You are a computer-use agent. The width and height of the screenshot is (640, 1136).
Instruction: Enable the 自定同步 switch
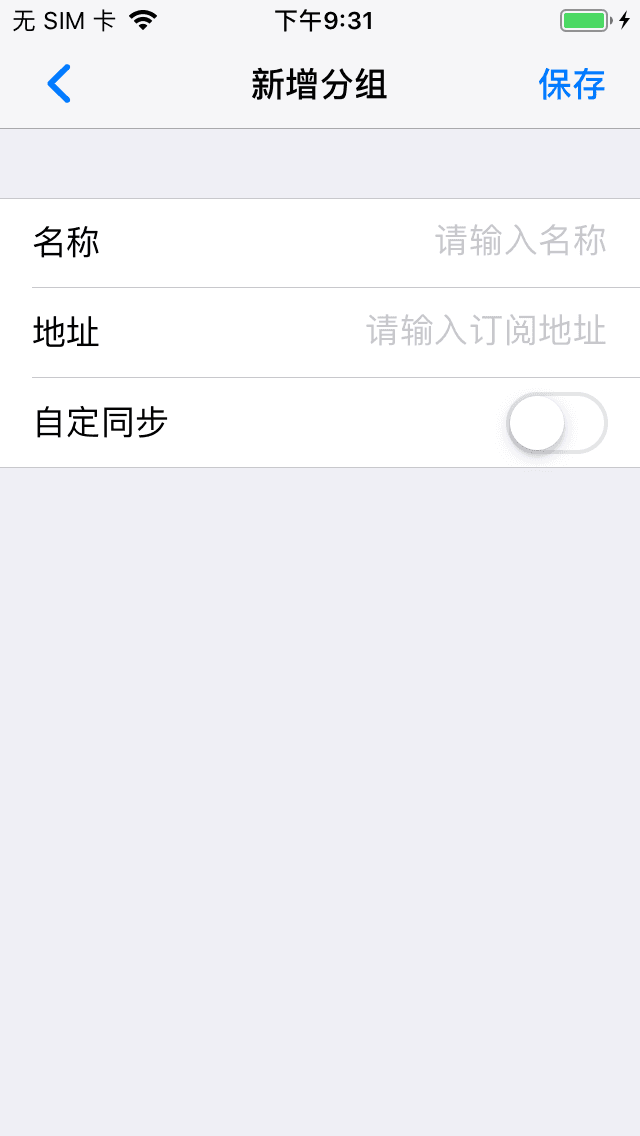556,422
